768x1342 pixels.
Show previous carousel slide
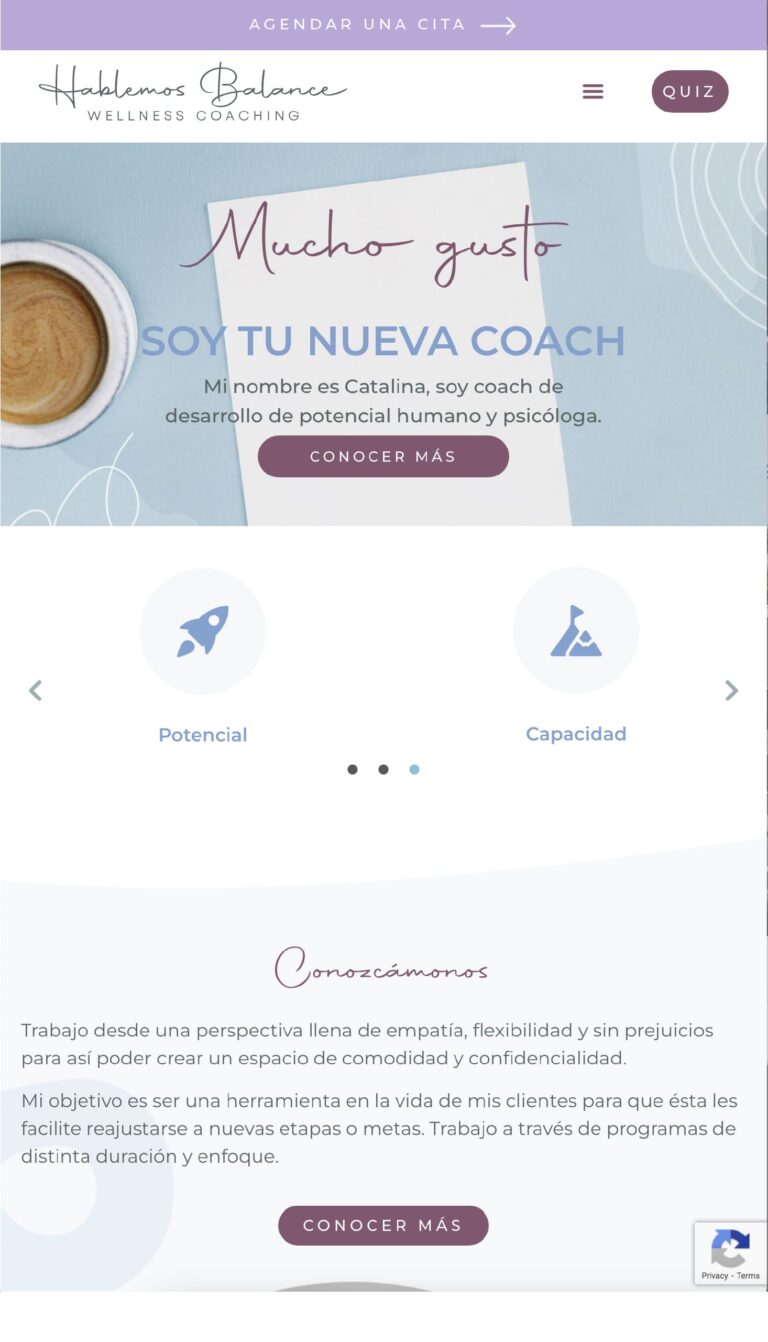(35, 690)
